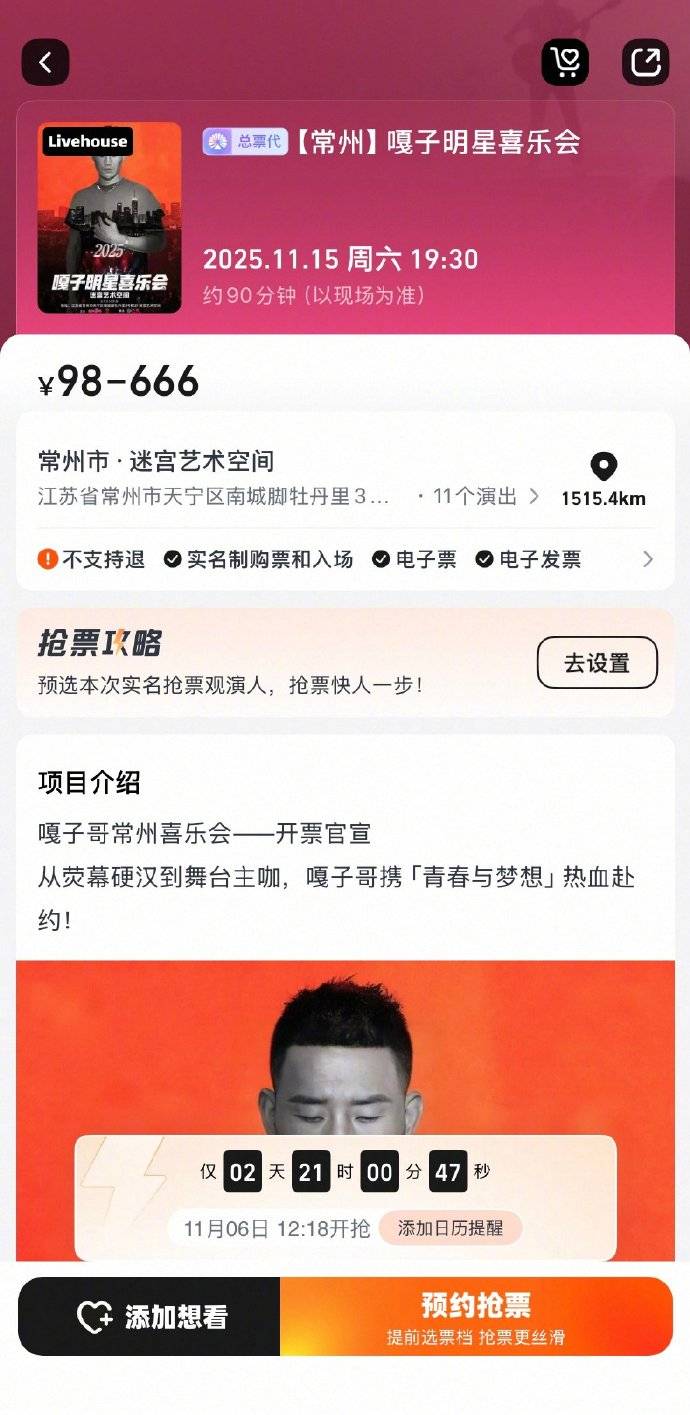Open the event poster thumbnail
Image resolution: width=690 pixels, height=1415 pixels.
[x=109, y=218]
